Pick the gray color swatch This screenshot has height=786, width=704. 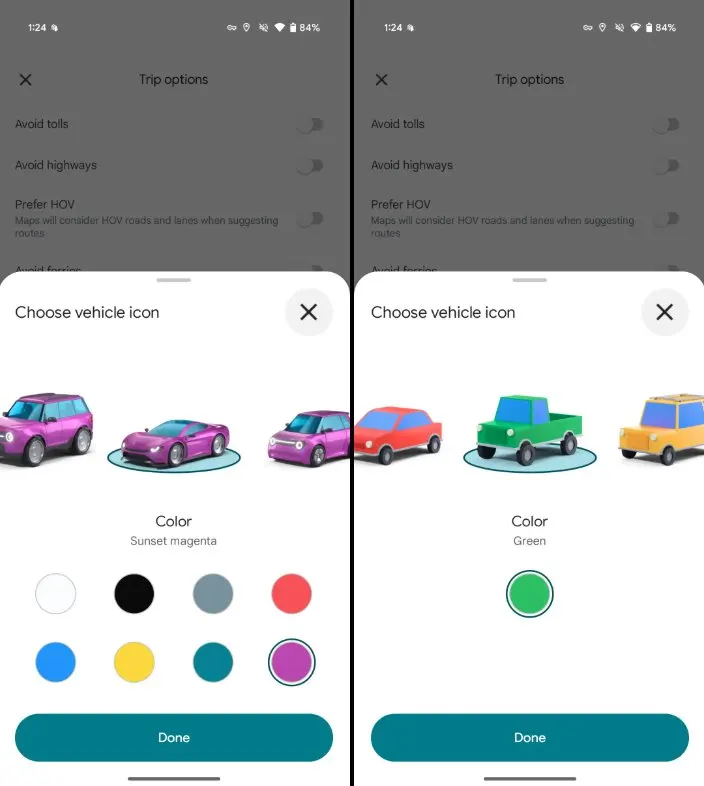pyautogui.click(x=213, y=594)
